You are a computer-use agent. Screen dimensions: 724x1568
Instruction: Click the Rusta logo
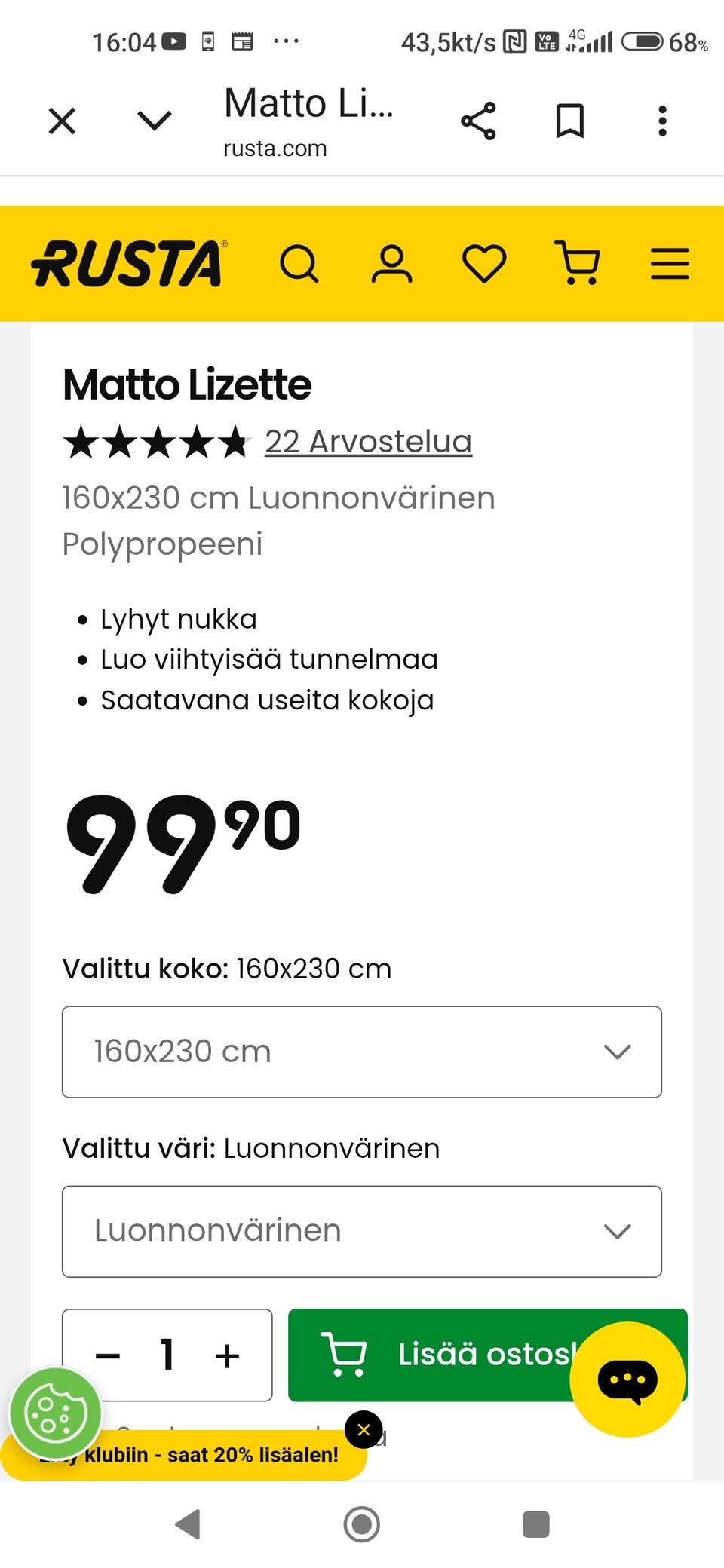pyautogui.click(x=128, y=263)
